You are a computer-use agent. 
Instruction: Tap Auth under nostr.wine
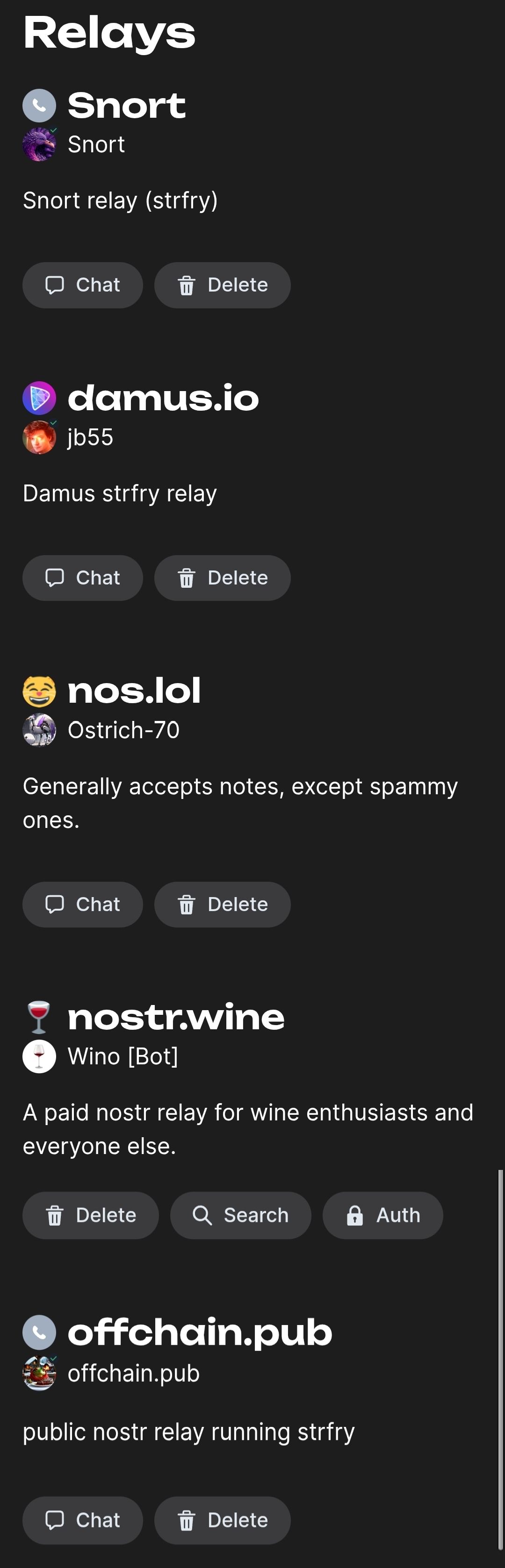click(382, 1215)
